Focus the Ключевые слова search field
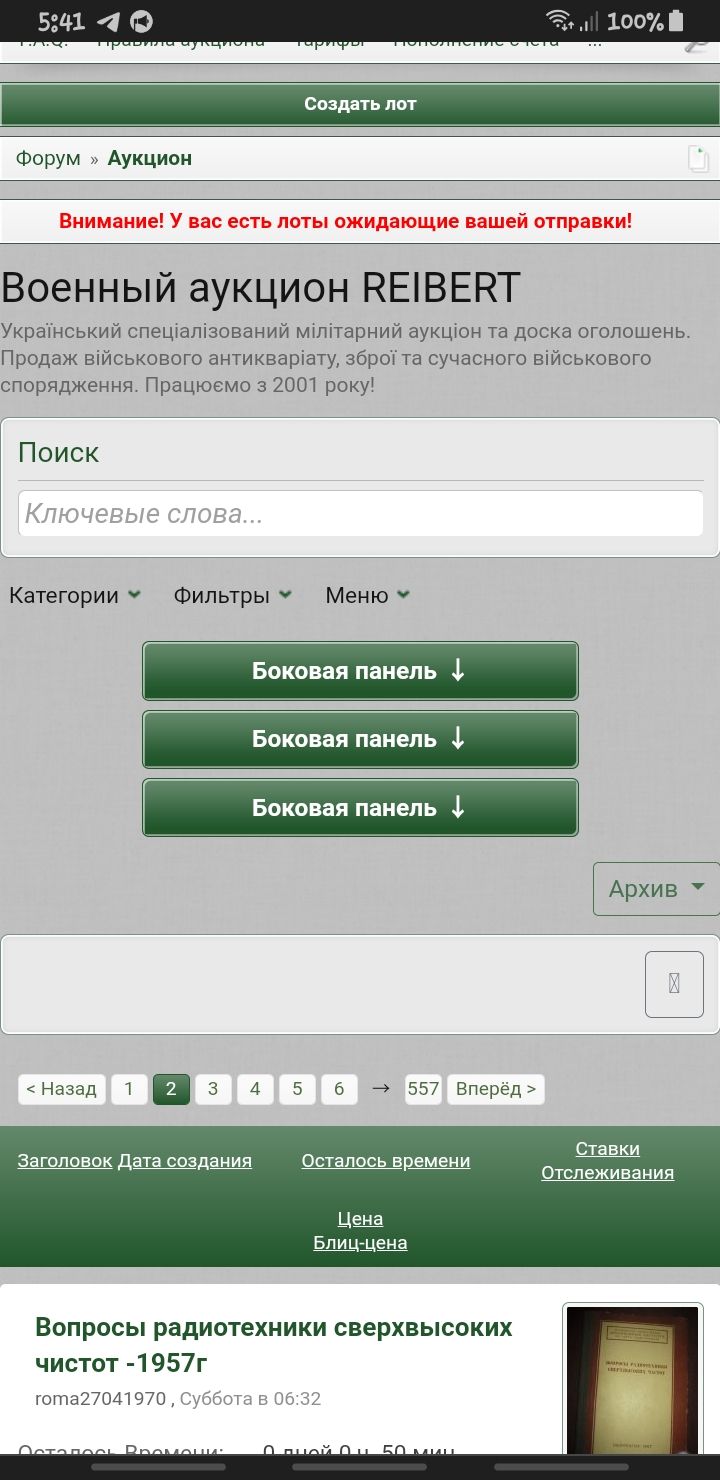 360,514
